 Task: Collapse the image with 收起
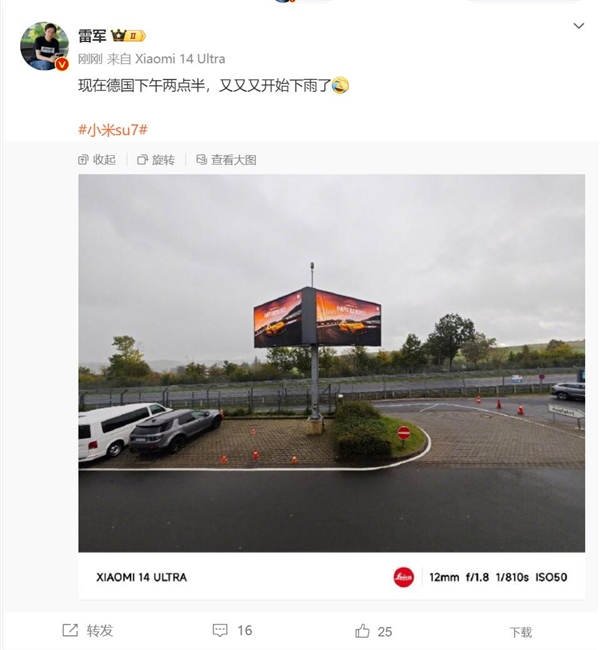coord(97,160)
